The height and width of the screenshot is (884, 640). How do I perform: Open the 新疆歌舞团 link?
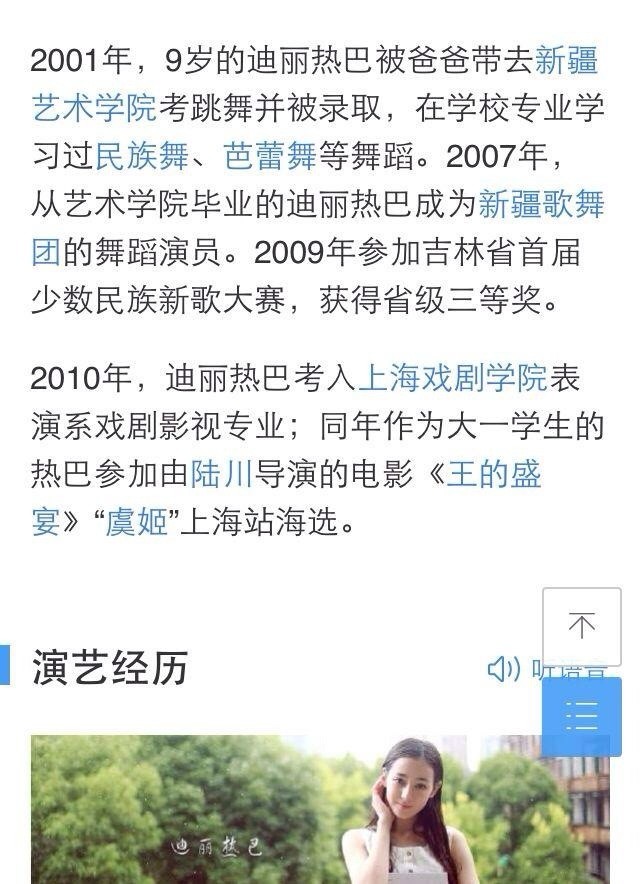coord(541,205)
